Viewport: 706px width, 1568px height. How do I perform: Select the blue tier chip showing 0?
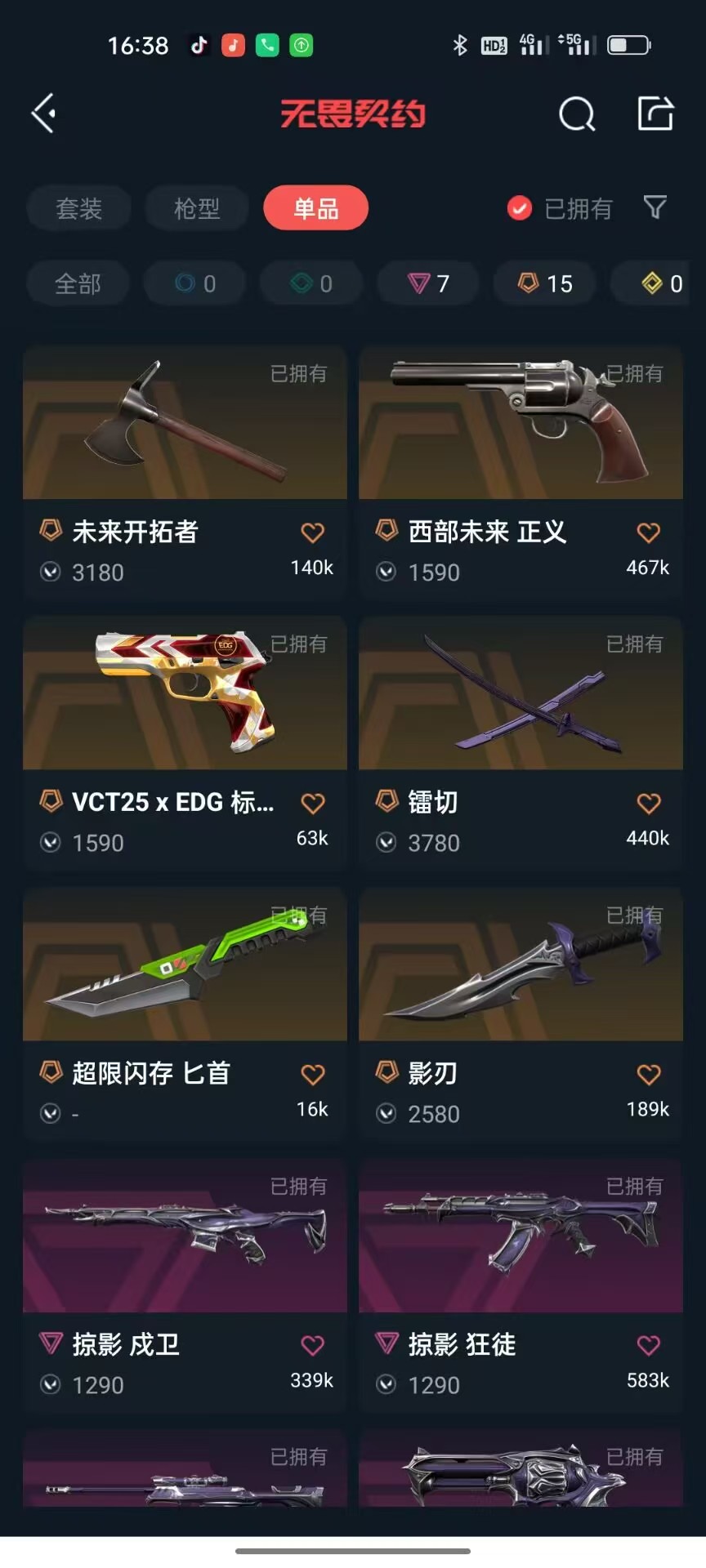tap(195, 283)
